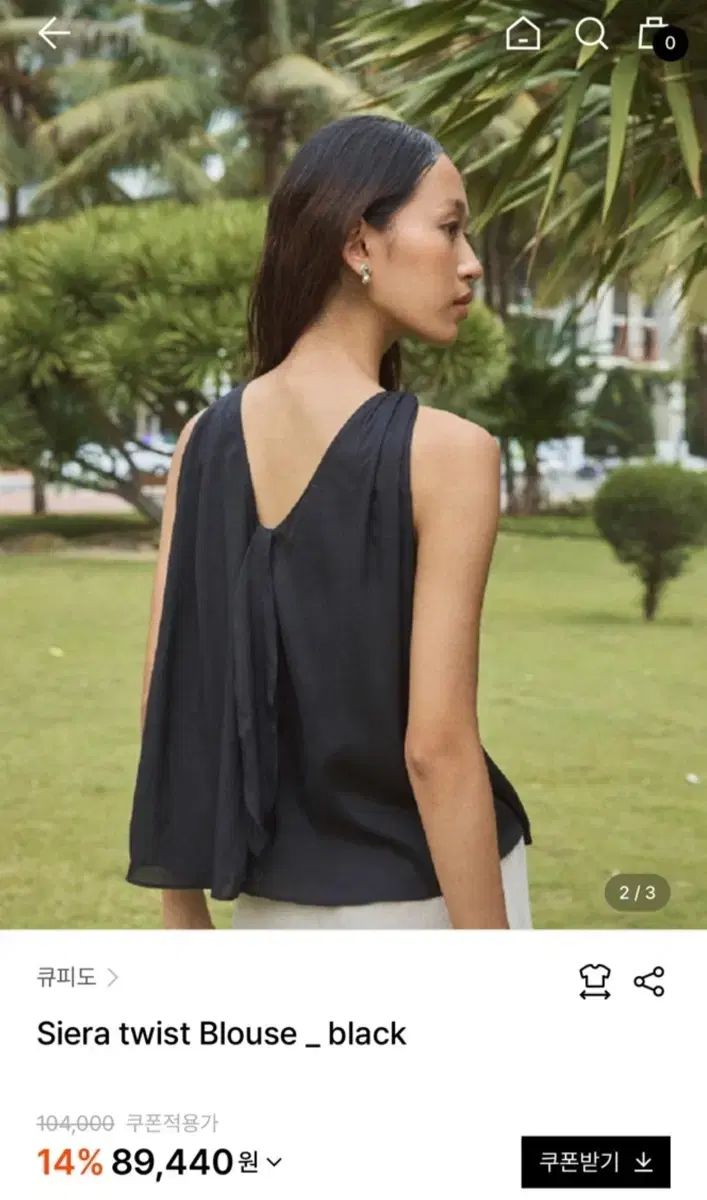This screenshot has height=1200, width=707.
Task: Open the shopping bag cart
Action: (657, 35)
